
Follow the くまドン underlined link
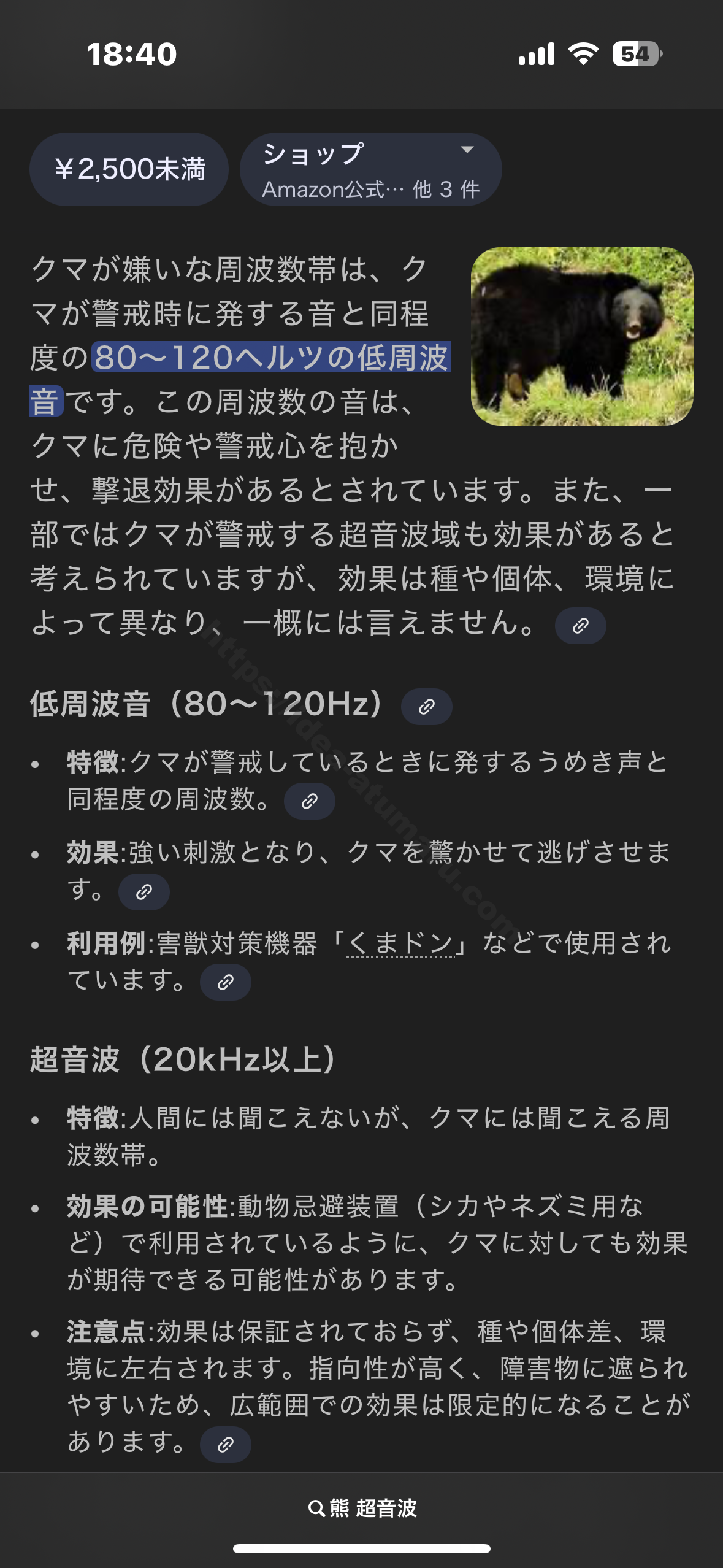point(400,943)
